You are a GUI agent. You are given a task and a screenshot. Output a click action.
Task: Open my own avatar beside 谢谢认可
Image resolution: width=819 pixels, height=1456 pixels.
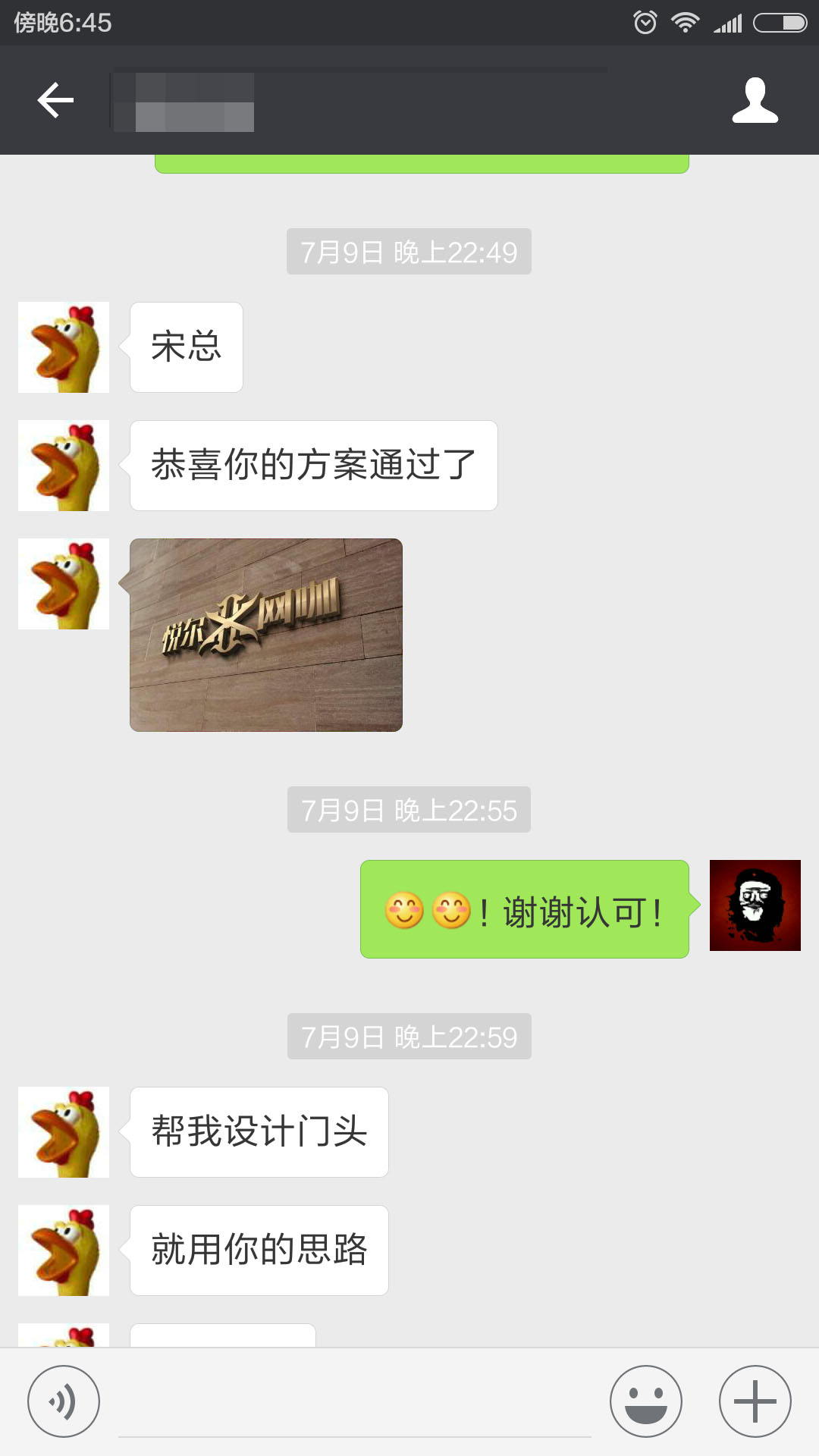(x=755, y=905)
